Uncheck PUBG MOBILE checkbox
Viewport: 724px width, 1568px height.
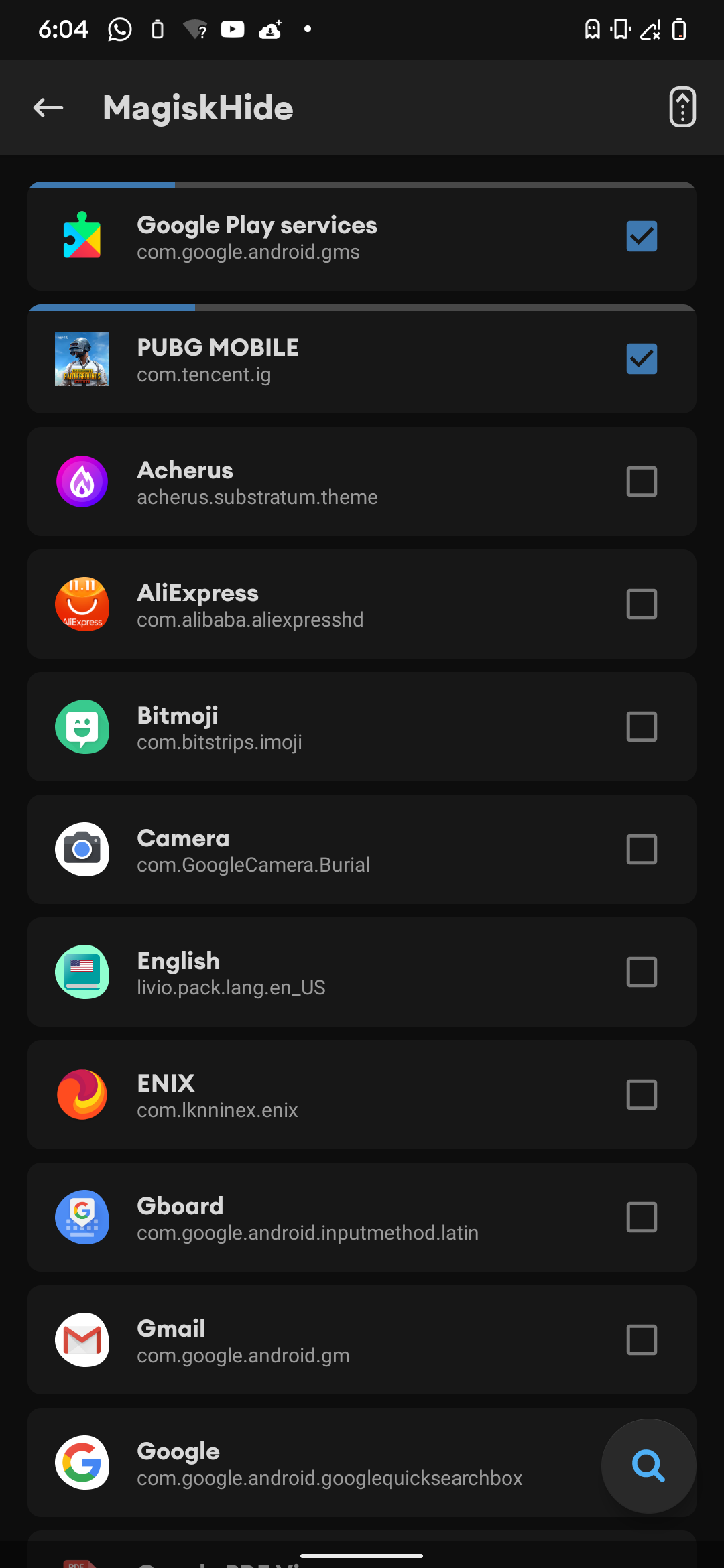642,358
